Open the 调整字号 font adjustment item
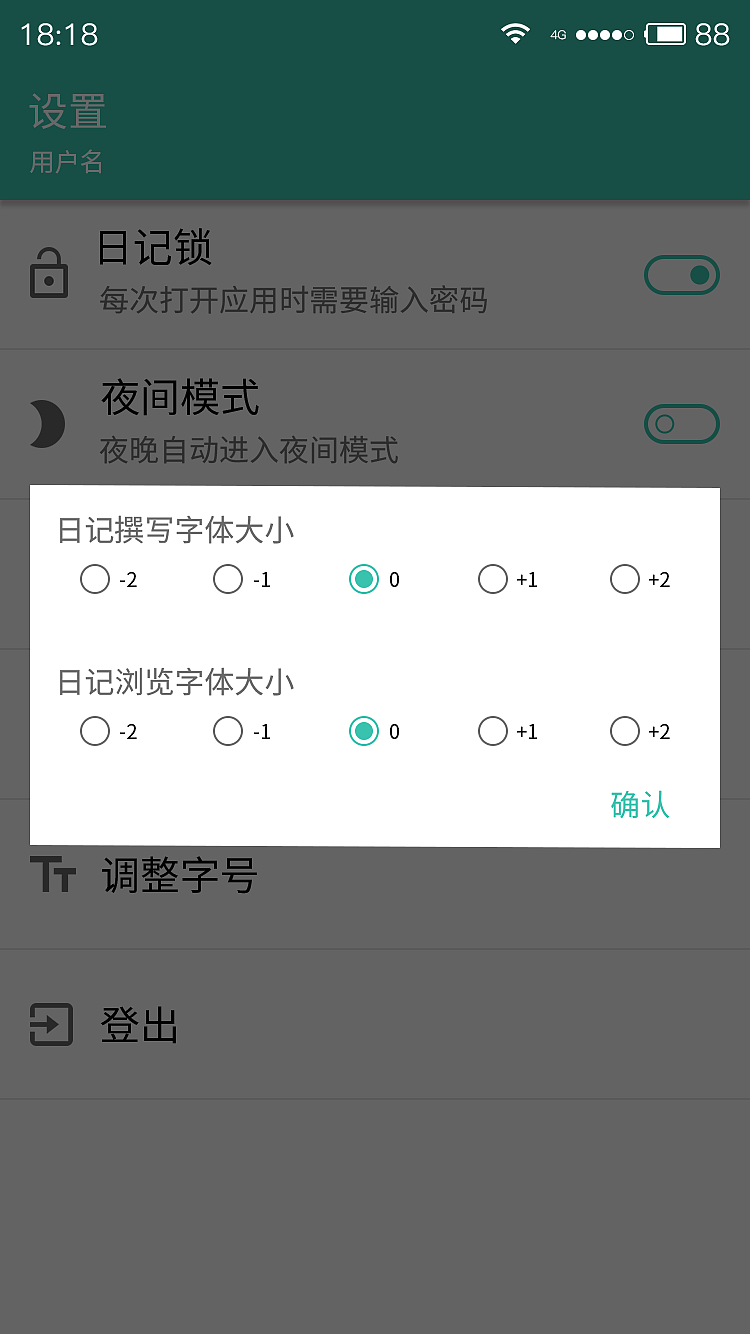The height and width of the screenshot is (1334, 750). 179,874
